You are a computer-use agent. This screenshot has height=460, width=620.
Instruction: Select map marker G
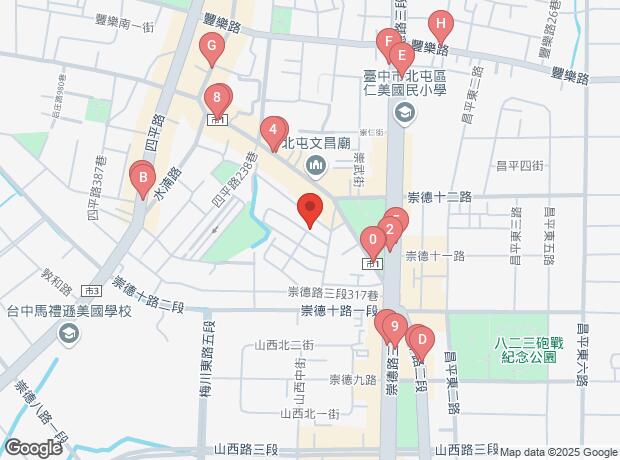coord(211,46)
